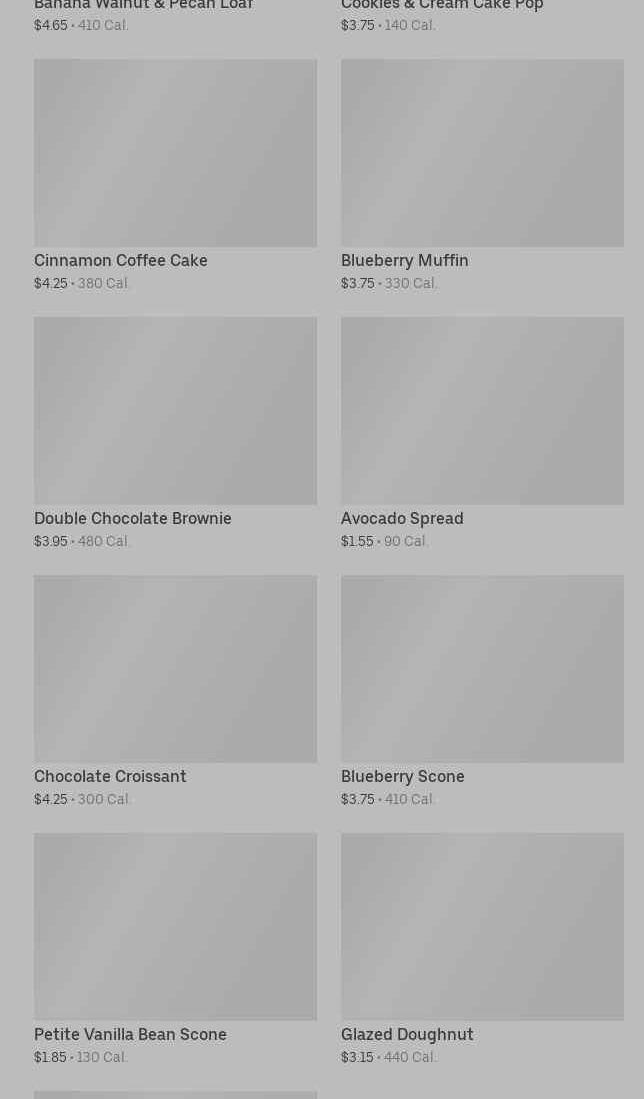Open Banana Walnut & Pecan Loaf

tap(143, 6)
